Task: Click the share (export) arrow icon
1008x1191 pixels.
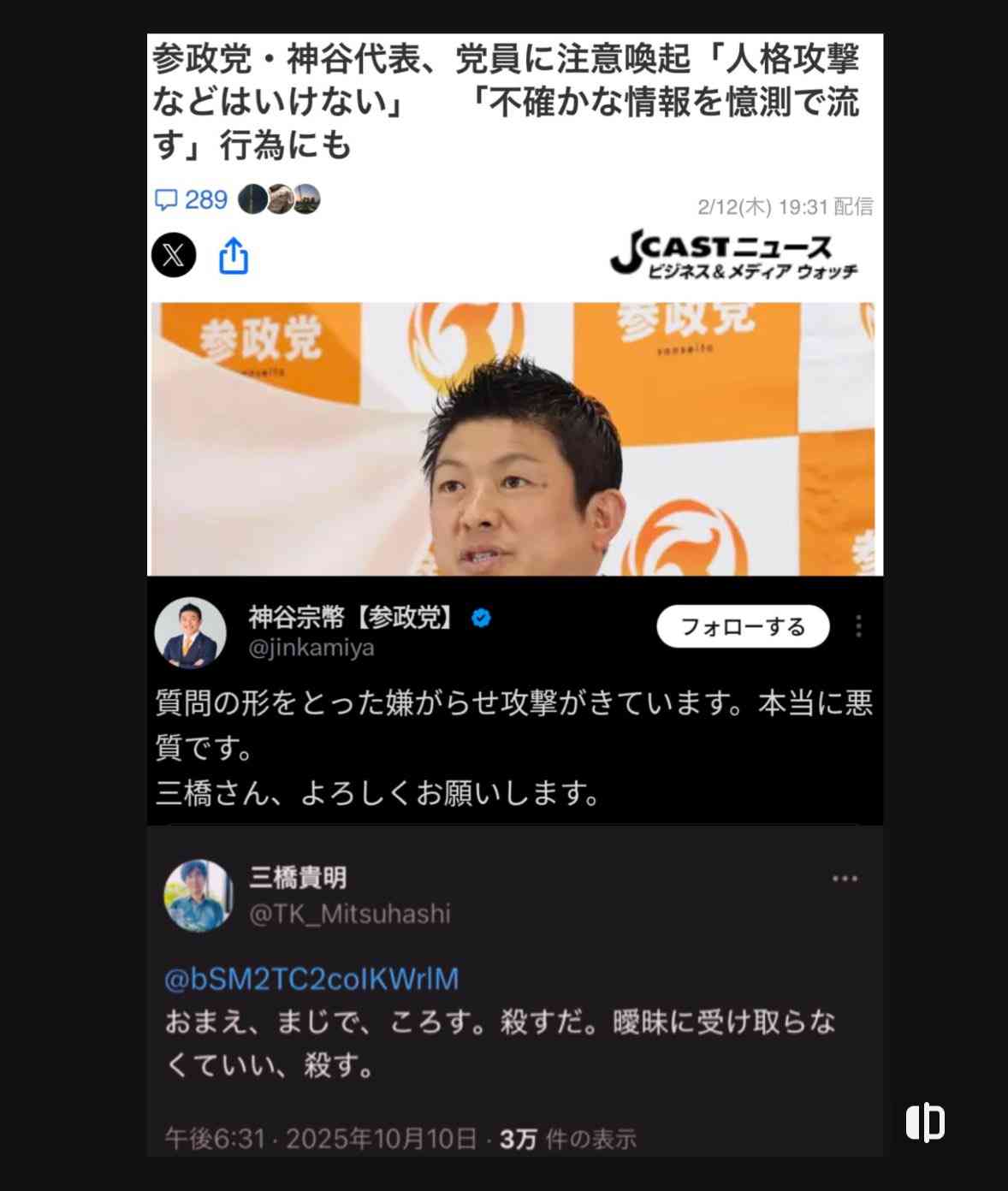Action: click(233, 255)
